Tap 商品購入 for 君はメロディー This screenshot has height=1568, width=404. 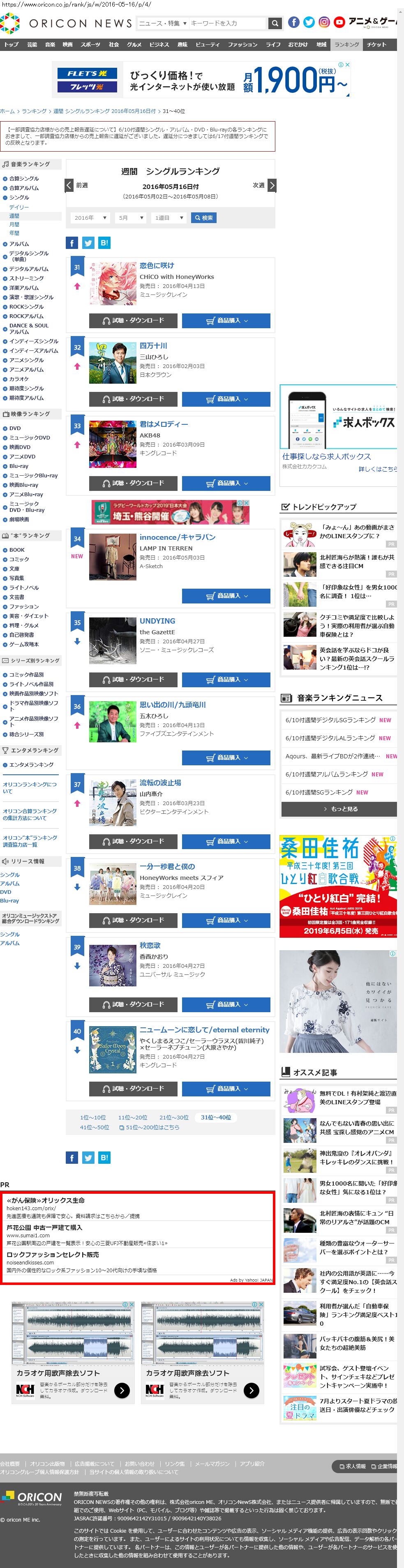[226, 484]
